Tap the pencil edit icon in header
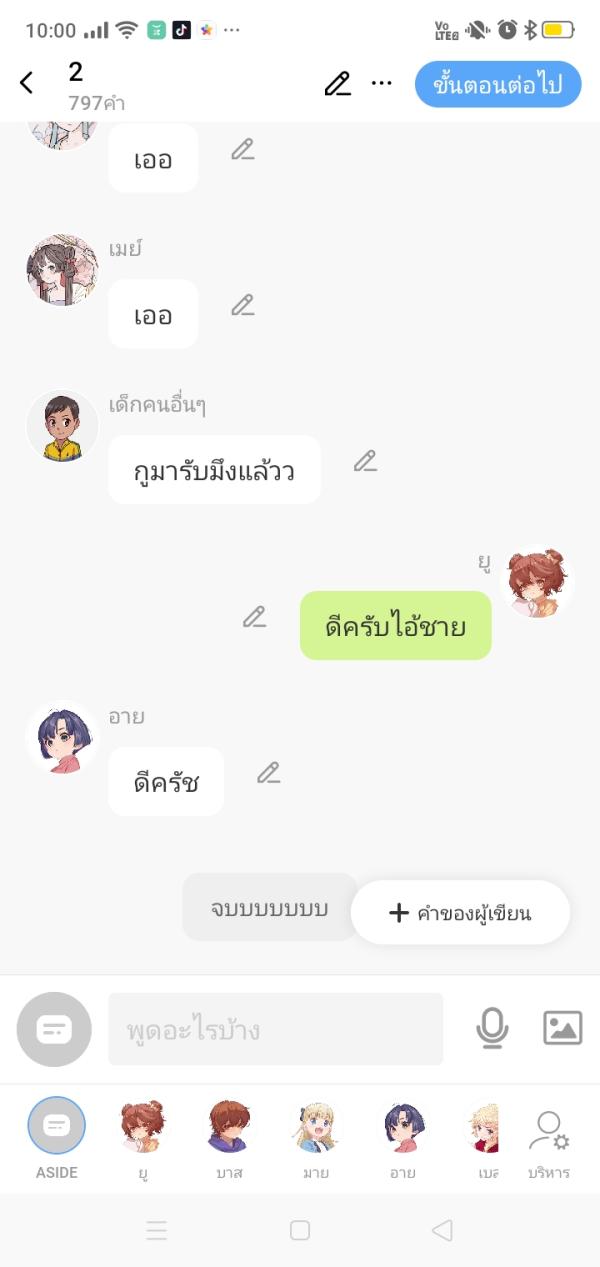The height and width of the screenshot is (1267, 600). coord(338,84)
